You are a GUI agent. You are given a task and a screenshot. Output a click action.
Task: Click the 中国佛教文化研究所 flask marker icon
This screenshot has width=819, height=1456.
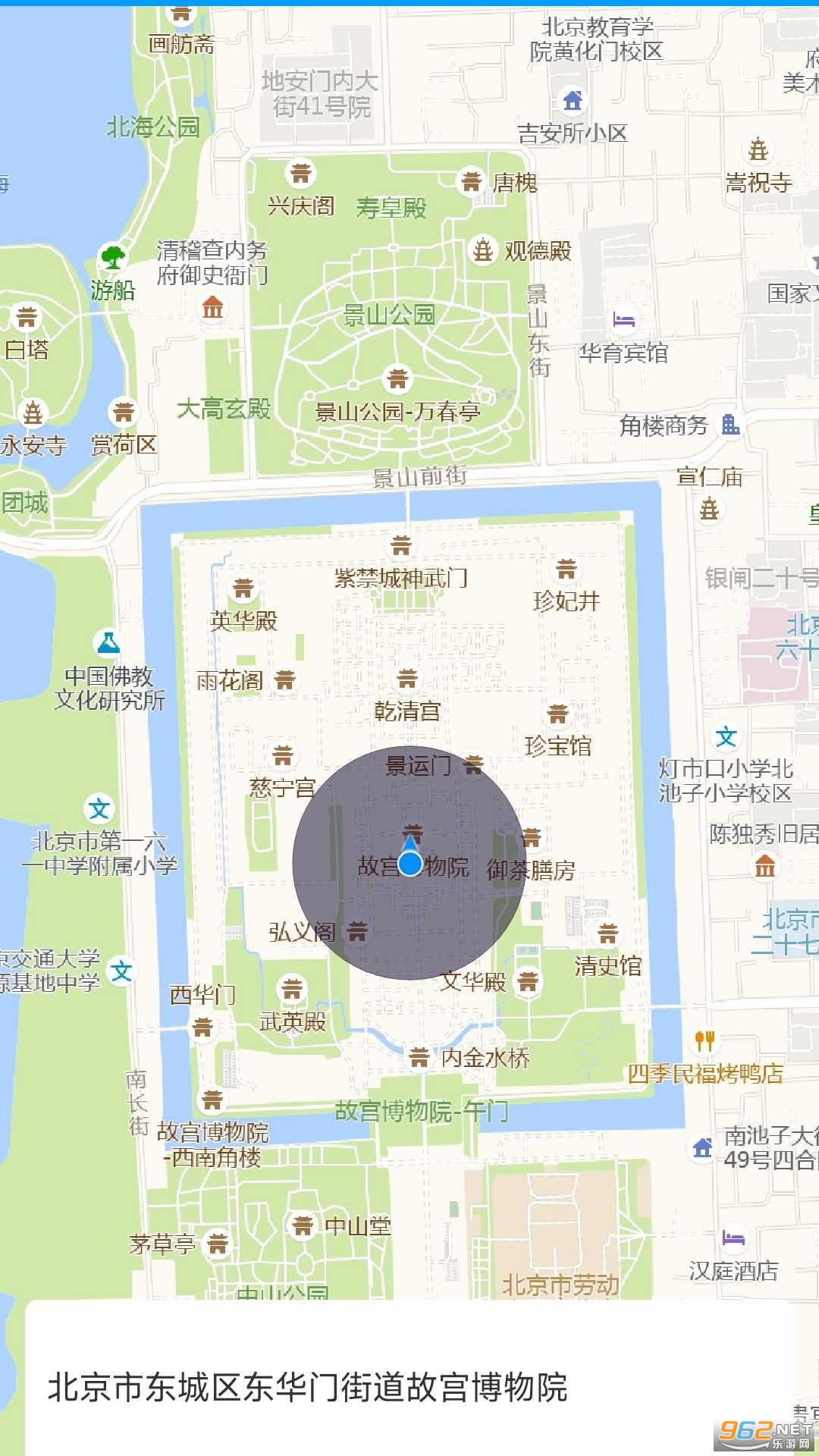[108, 643]
